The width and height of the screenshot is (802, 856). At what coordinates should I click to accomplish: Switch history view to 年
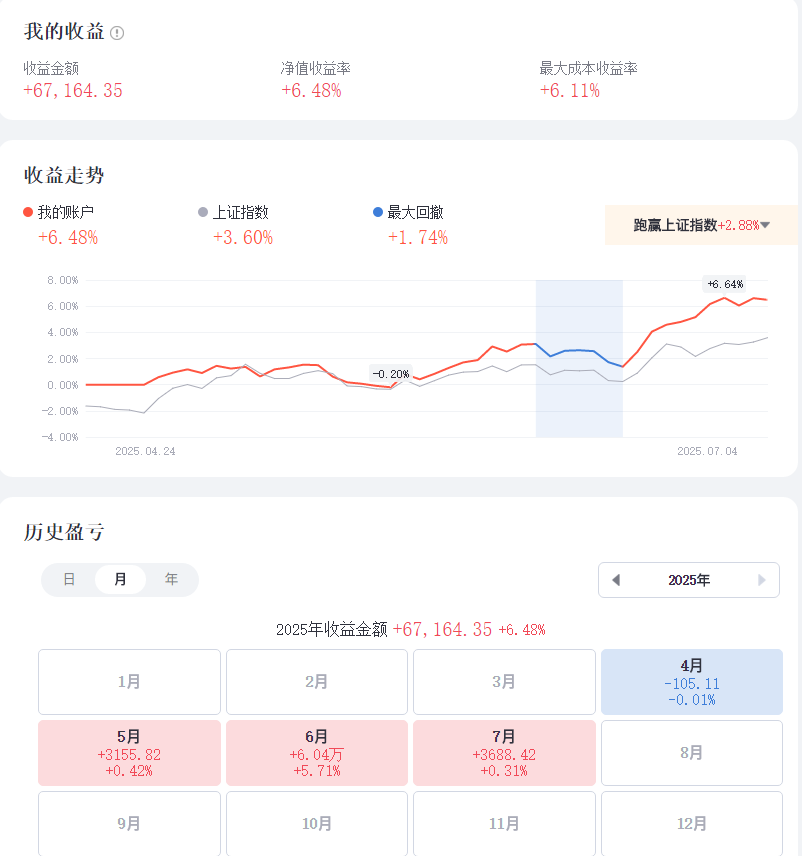coord(172,579)
